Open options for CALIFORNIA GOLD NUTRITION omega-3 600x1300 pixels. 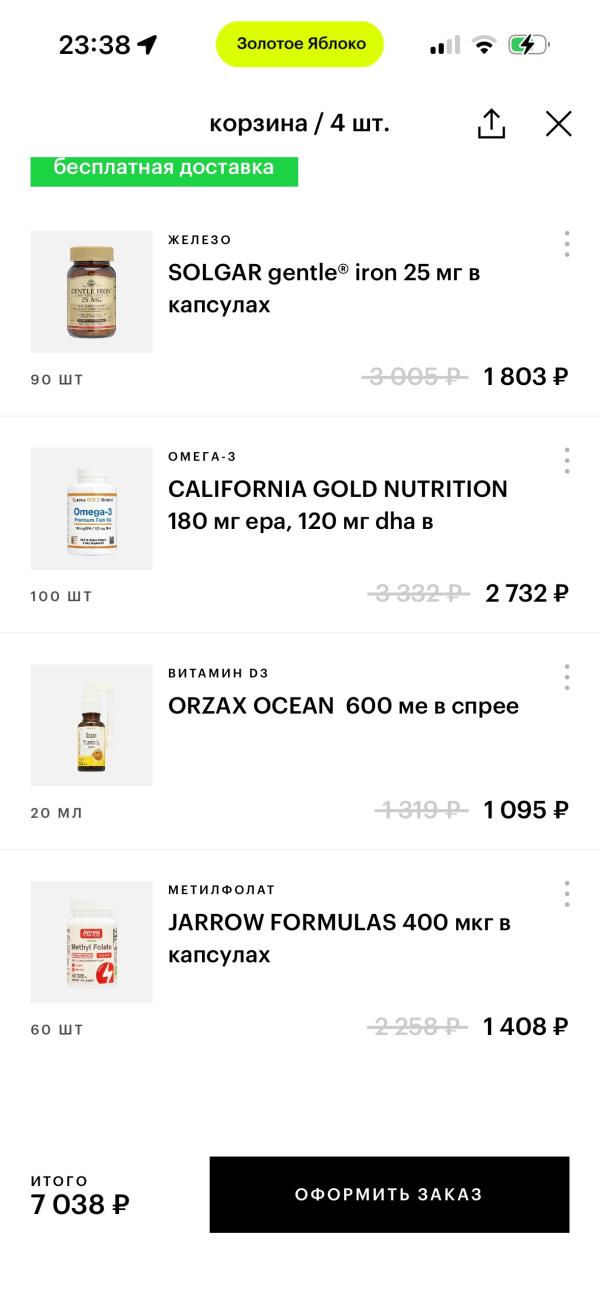(567, 461)
